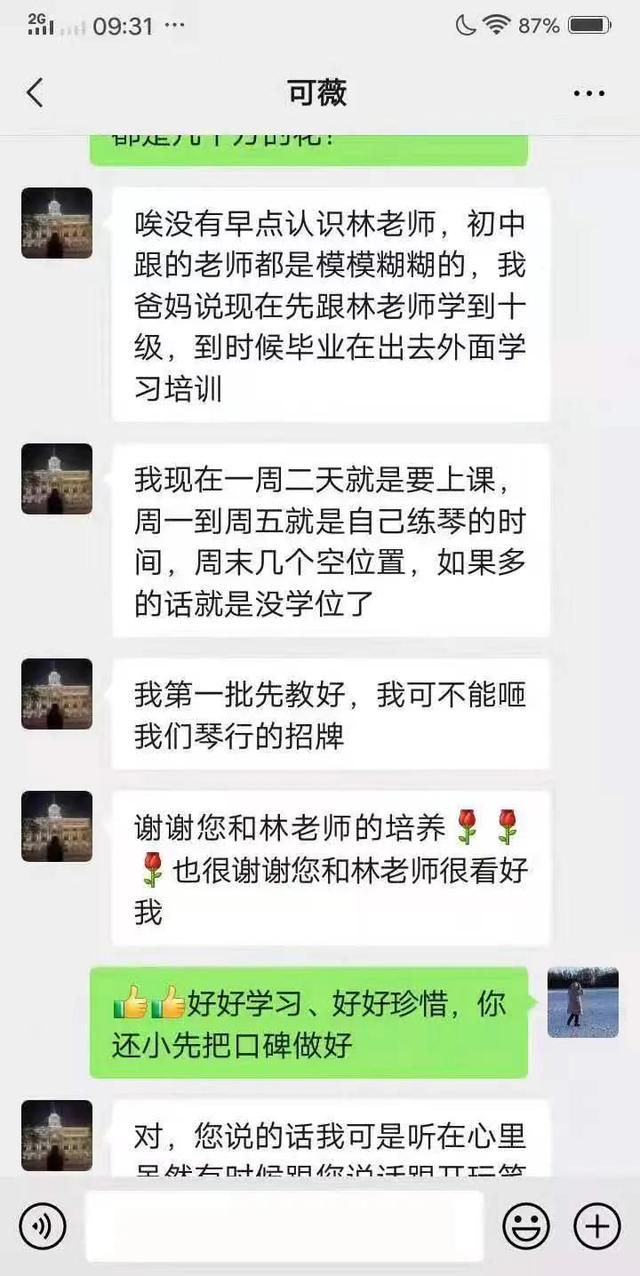Go back to the chat list
This screenshot has width=640, height=1276.
pos(35,93)
